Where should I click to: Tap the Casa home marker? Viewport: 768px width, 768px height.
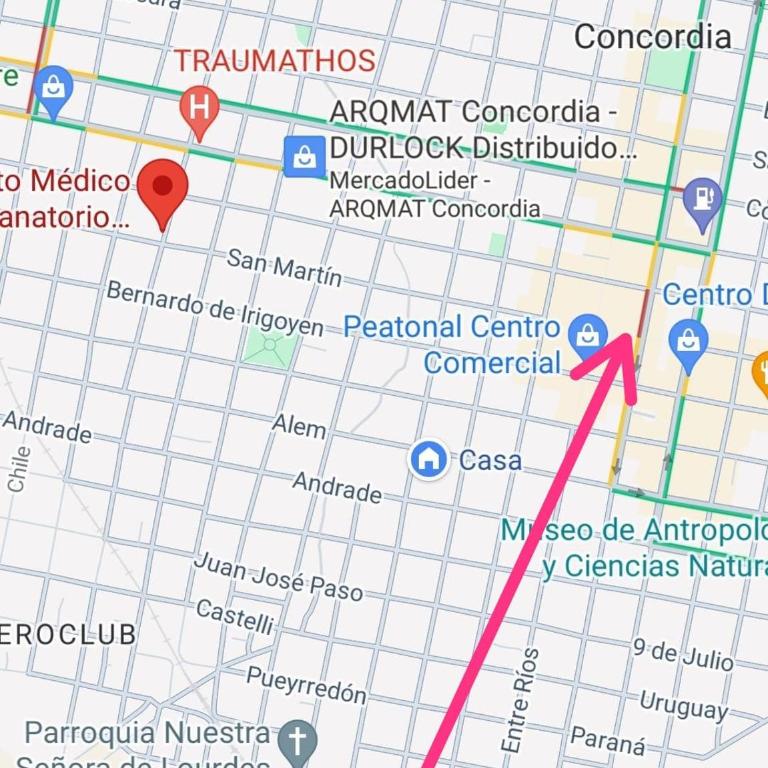[429, 459]
